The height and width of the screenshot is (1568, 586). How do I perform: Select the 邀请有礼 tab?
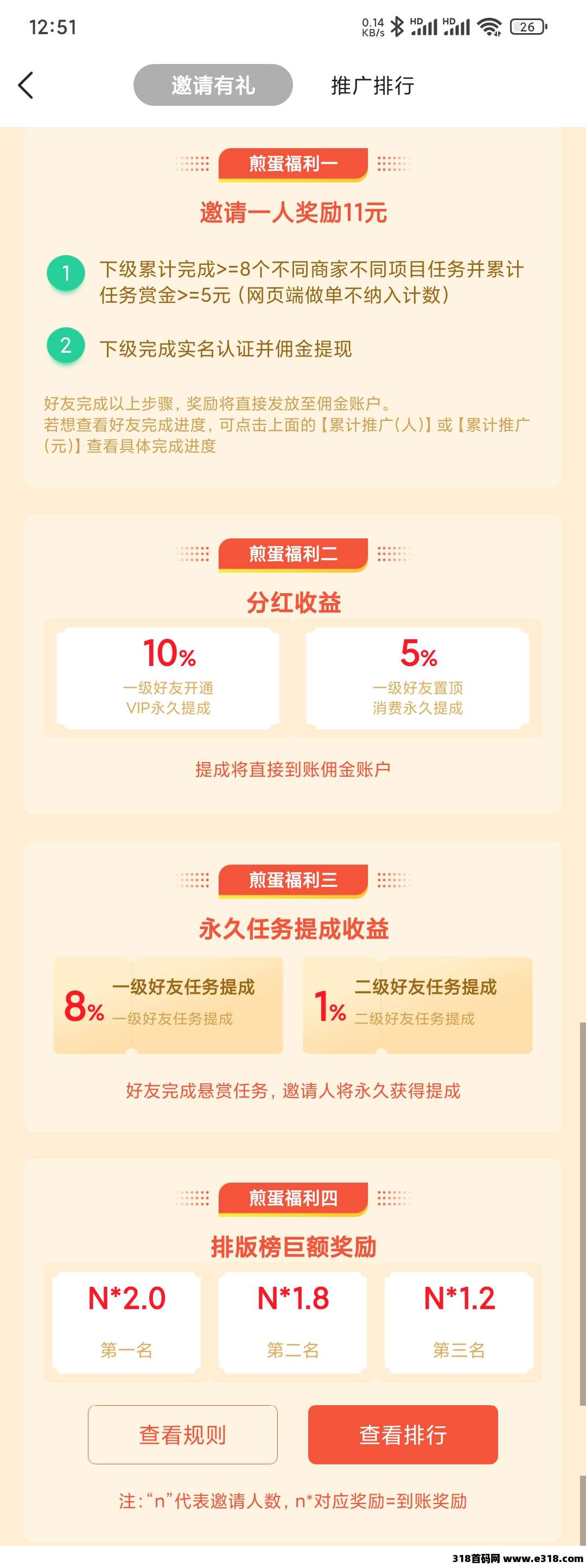click(x=213, y=85)
